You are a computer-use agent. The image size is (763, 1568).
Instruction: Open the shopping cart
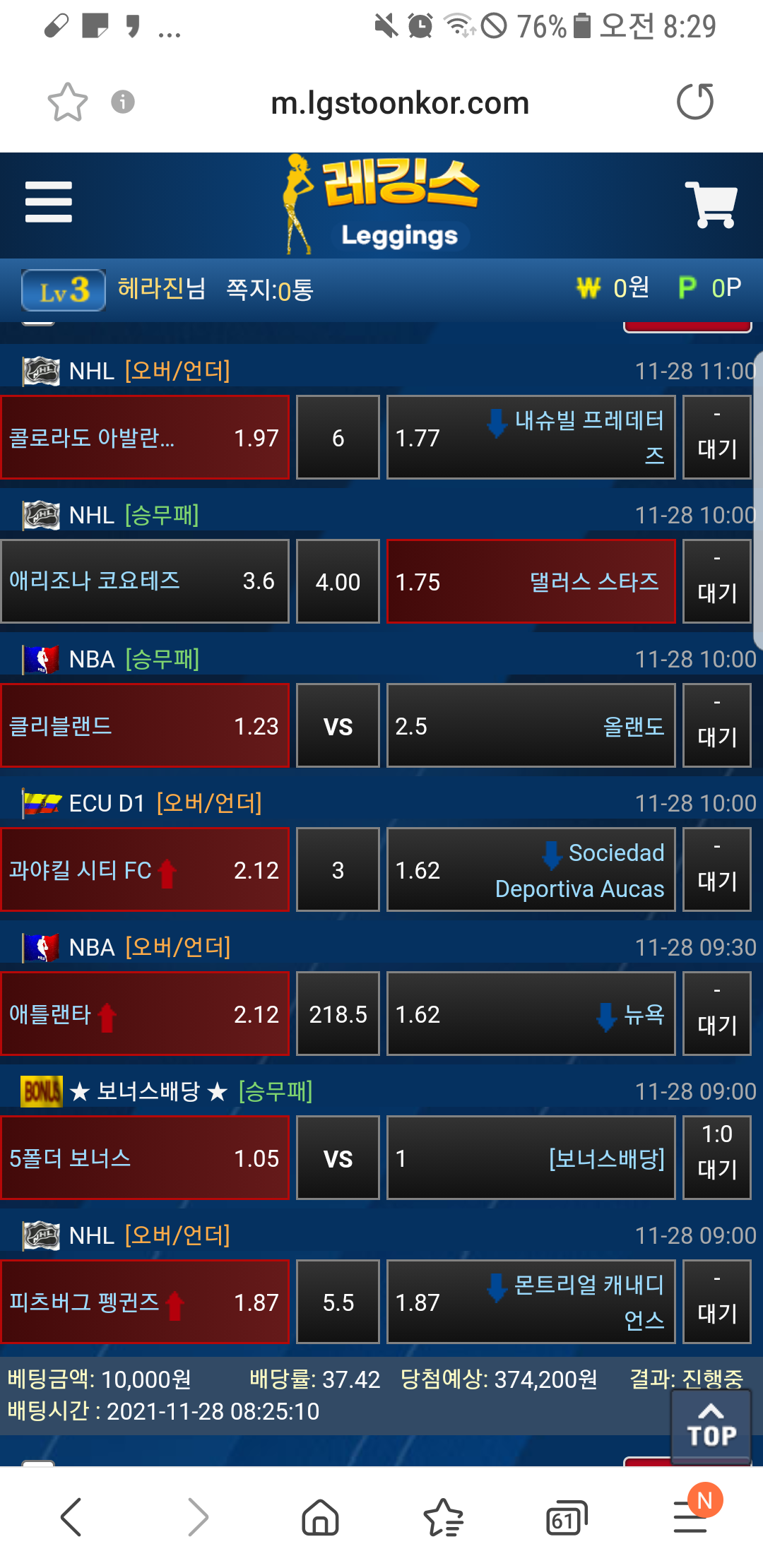coord(711,205)
